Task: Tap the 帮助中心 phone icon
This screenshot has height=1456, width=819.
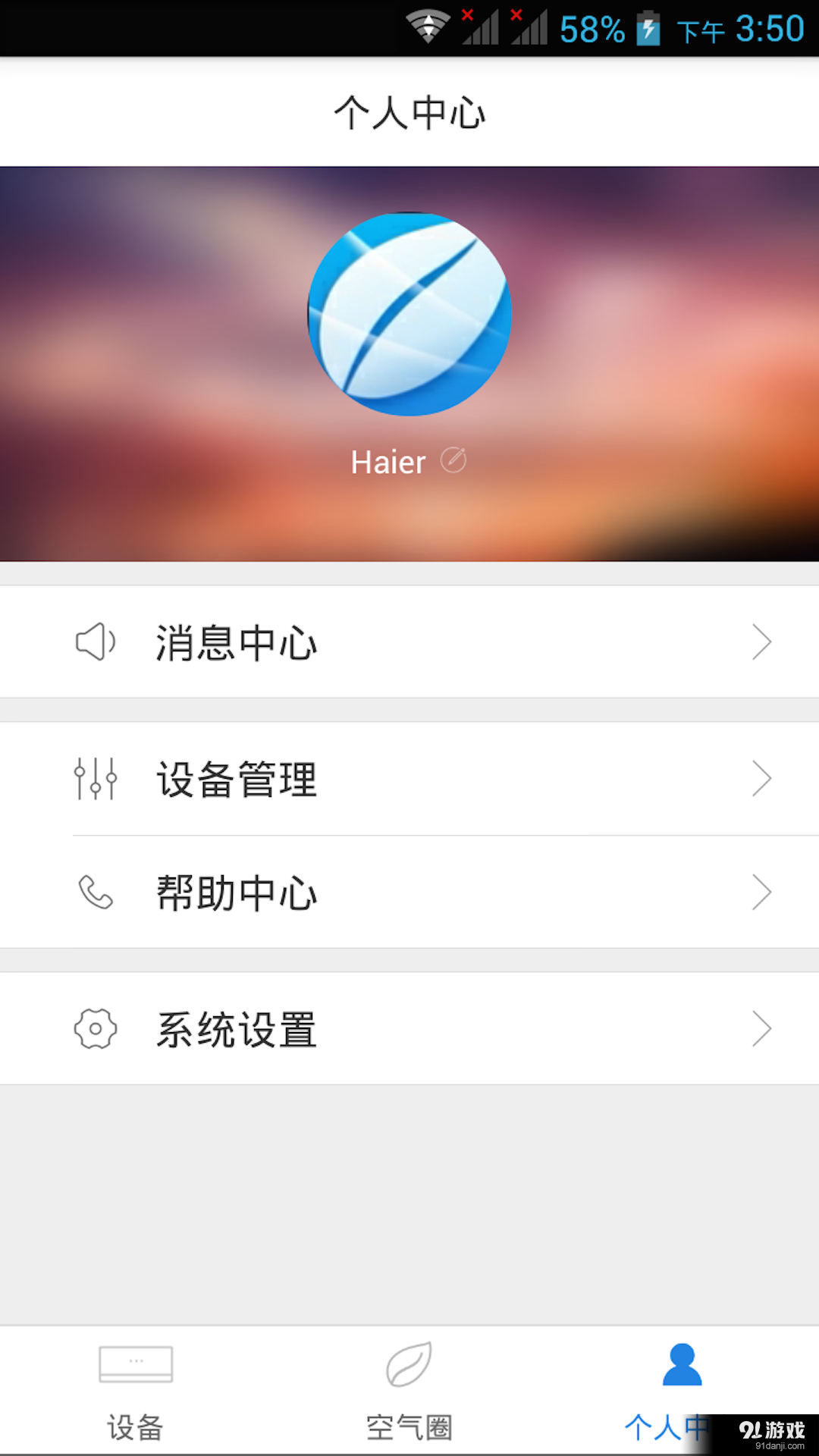Action: (x=96, y=893)
